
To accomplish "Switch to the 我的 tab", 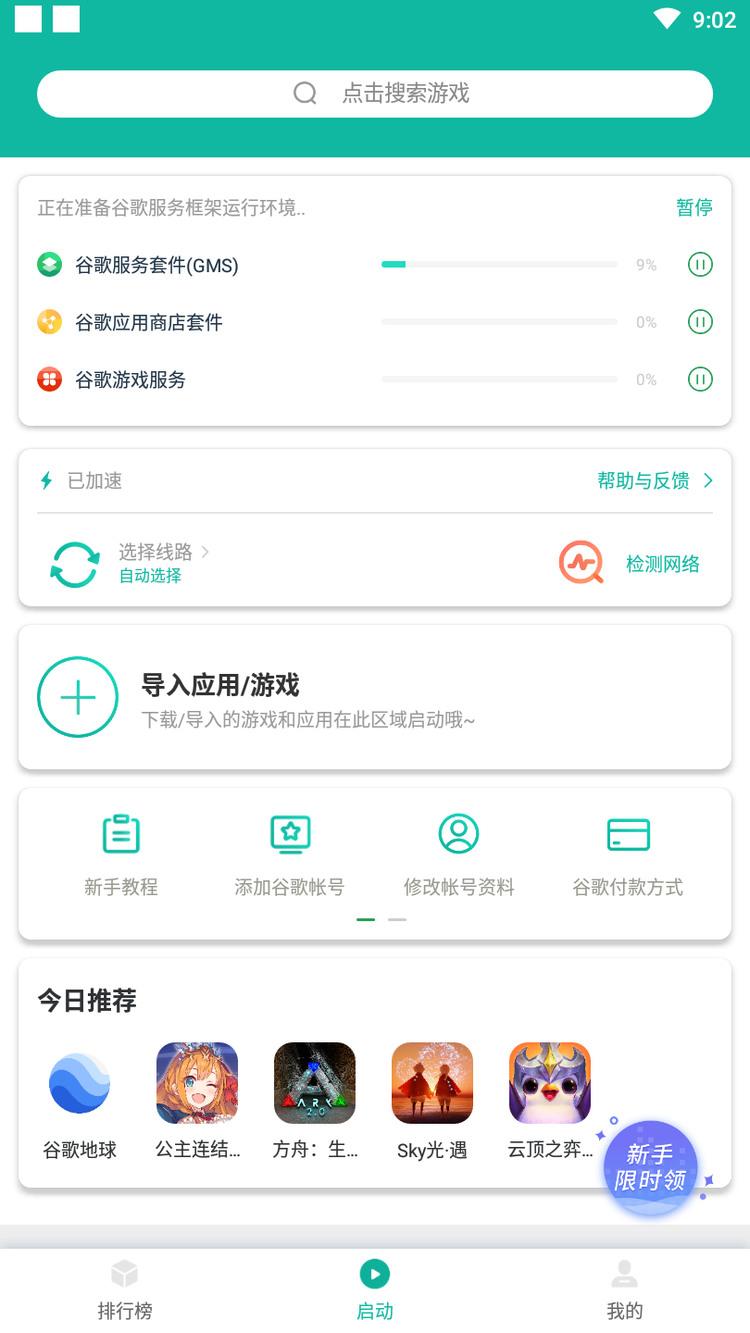I will pyautogui.click(x=625, y=1290).
